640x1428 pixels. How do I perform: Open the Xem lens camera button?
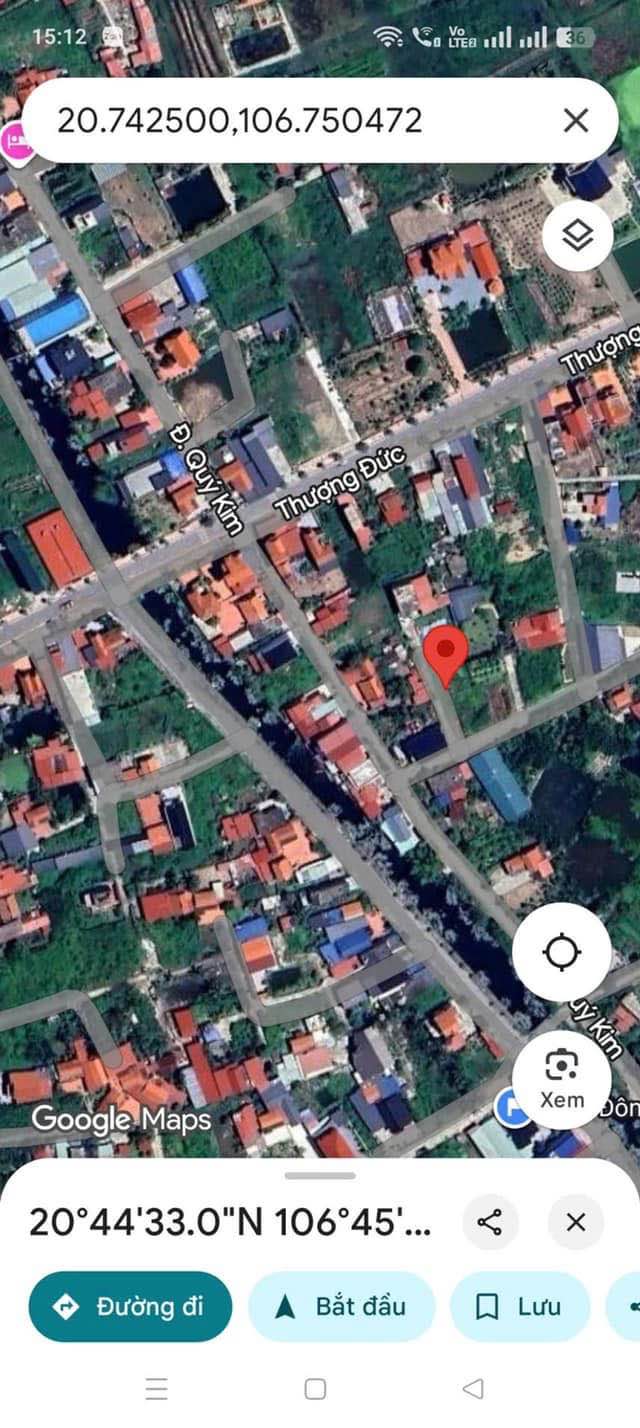(x=562, y=1078)
